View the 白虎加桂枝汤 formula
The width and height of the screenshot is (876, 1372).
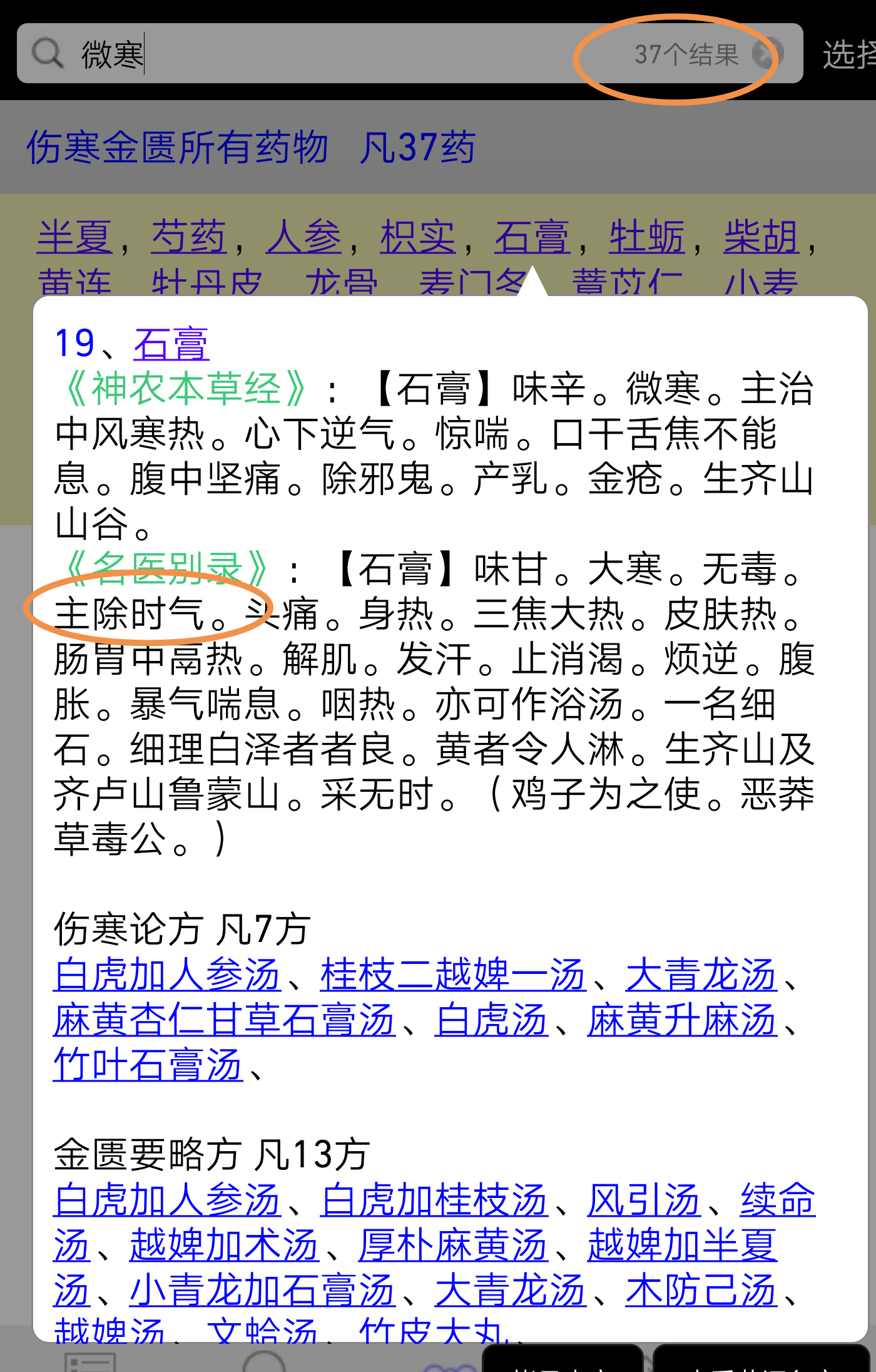434,1200
